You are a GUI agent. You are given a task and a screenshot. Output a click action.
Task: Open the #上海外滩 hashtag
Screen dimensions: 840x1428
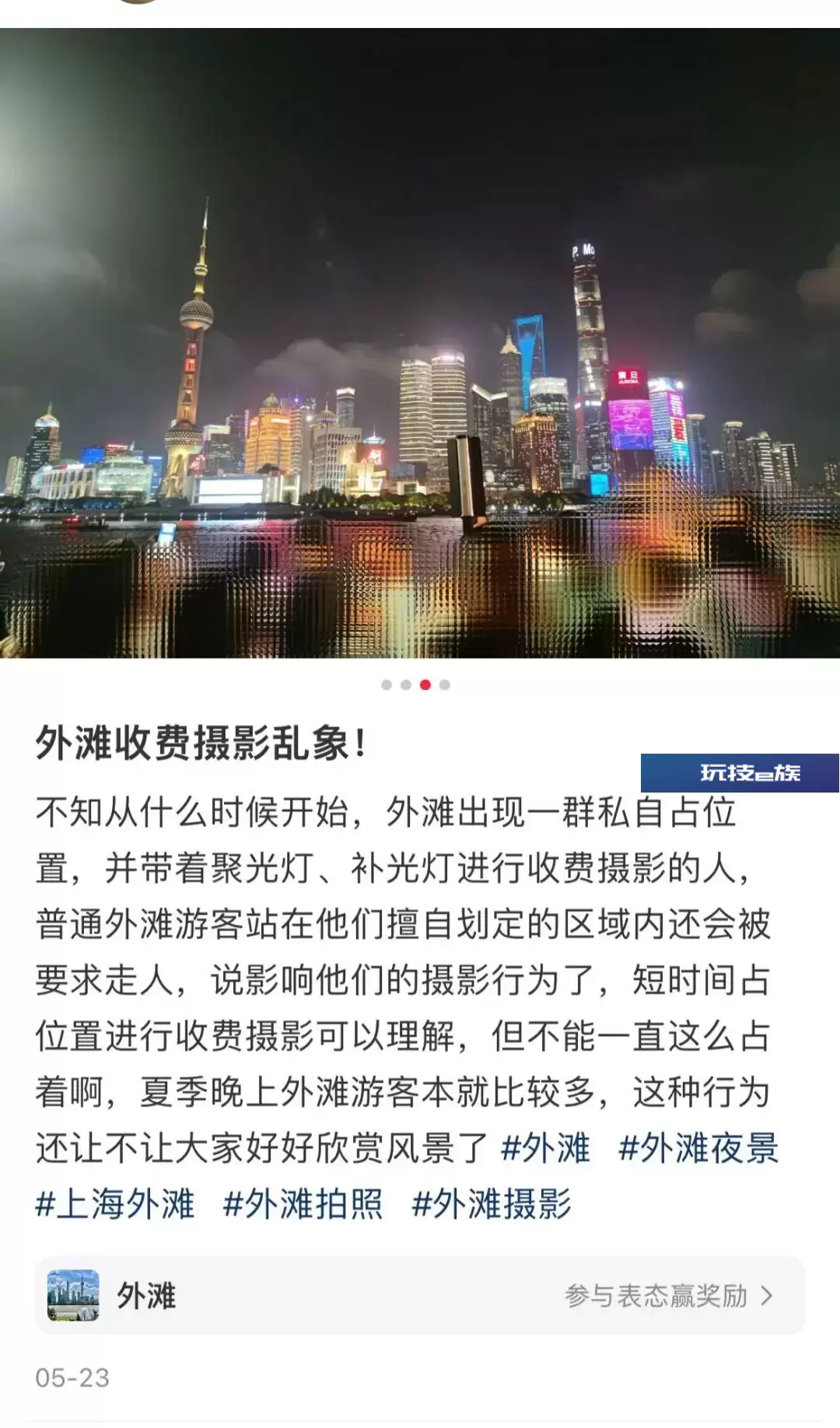pyautogui.click(x=115, y=1204)
